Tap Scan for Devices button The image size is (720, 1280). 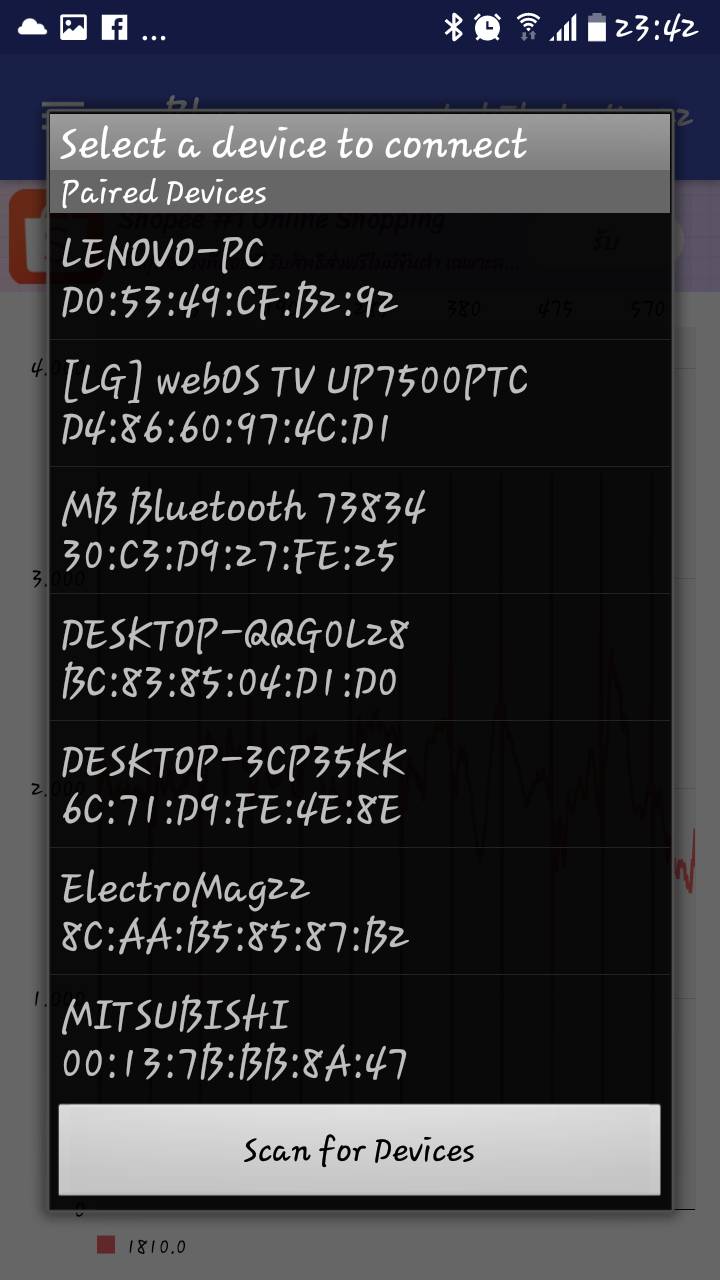coord(360,1150)
